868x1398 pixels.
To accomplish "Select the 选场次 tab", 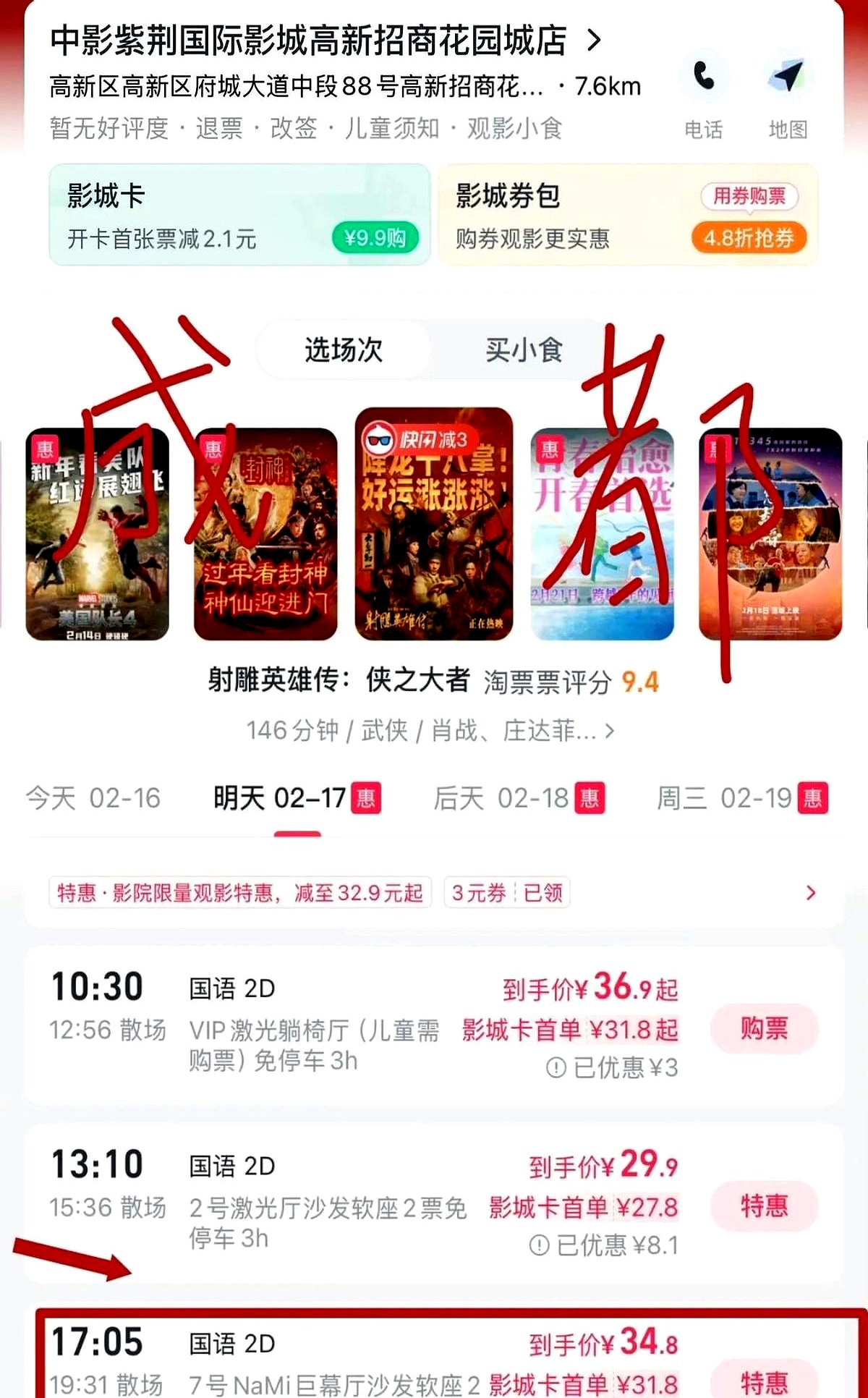I will (x=343, y=350).
